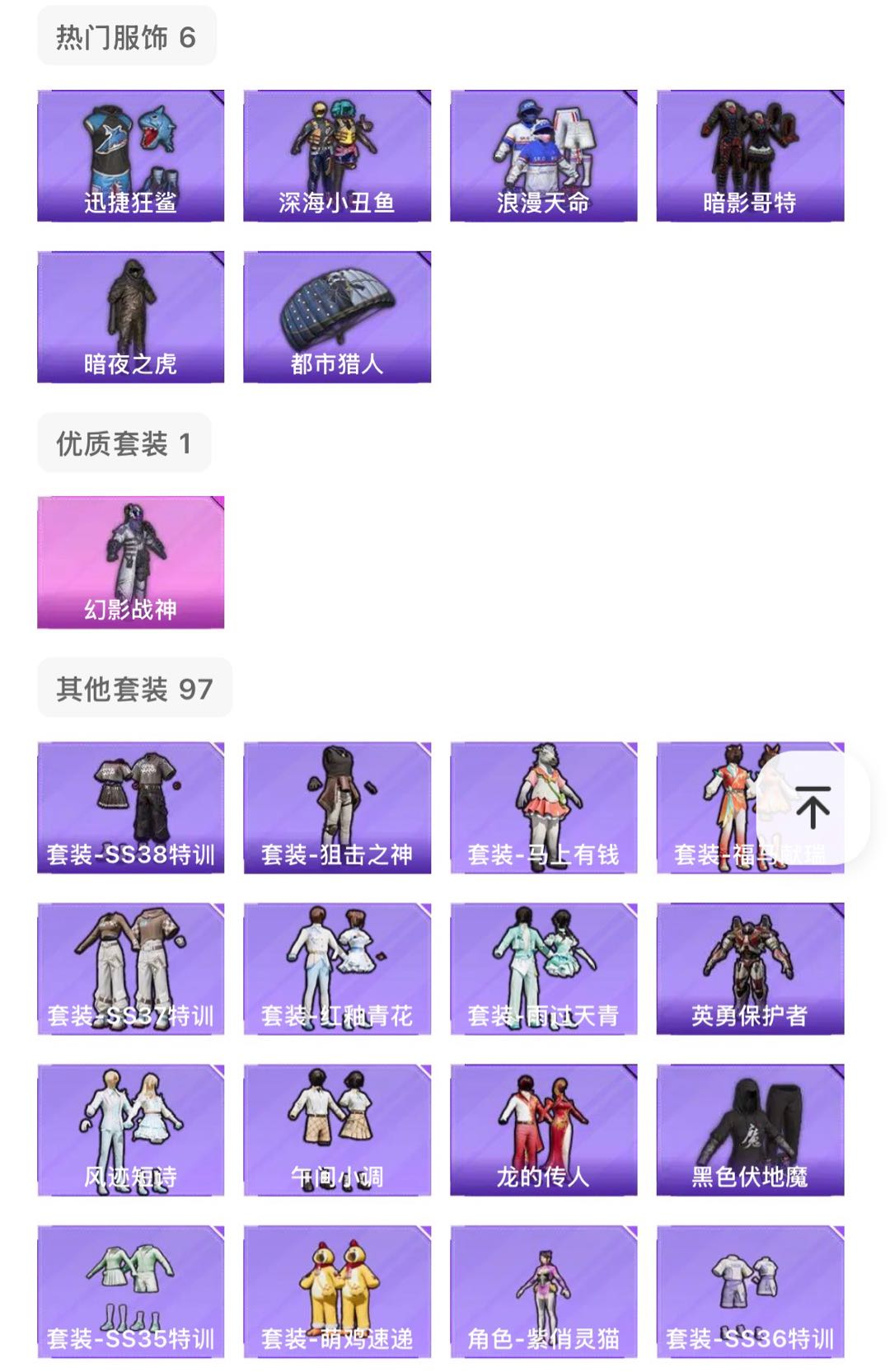Tap the back-to-top arrow button
Viewport: 890px width, 1372px height.
(813, 807)
